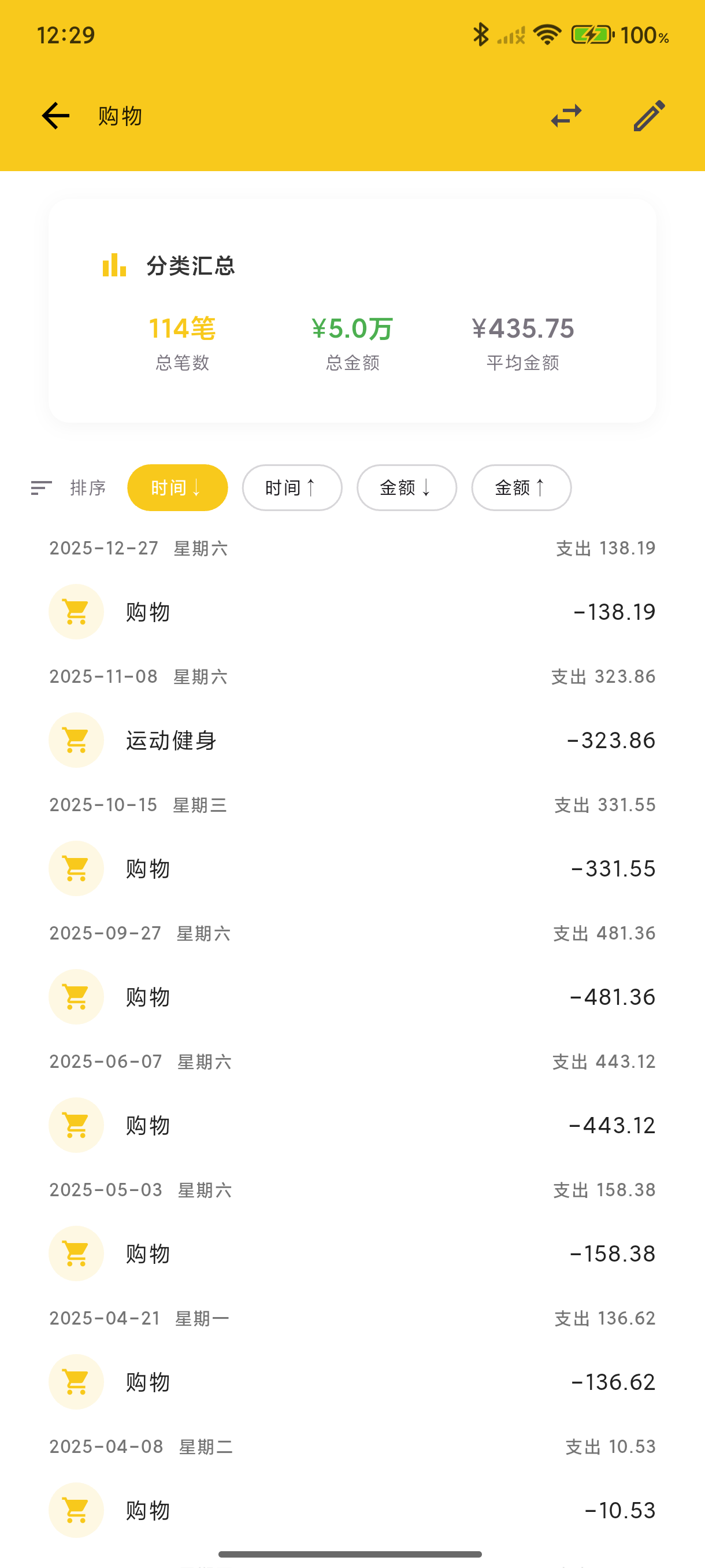Viewport: 705px width, 1568px height.
Task: Enable 金额↓ descending amount sort
Action: (406, 487)
